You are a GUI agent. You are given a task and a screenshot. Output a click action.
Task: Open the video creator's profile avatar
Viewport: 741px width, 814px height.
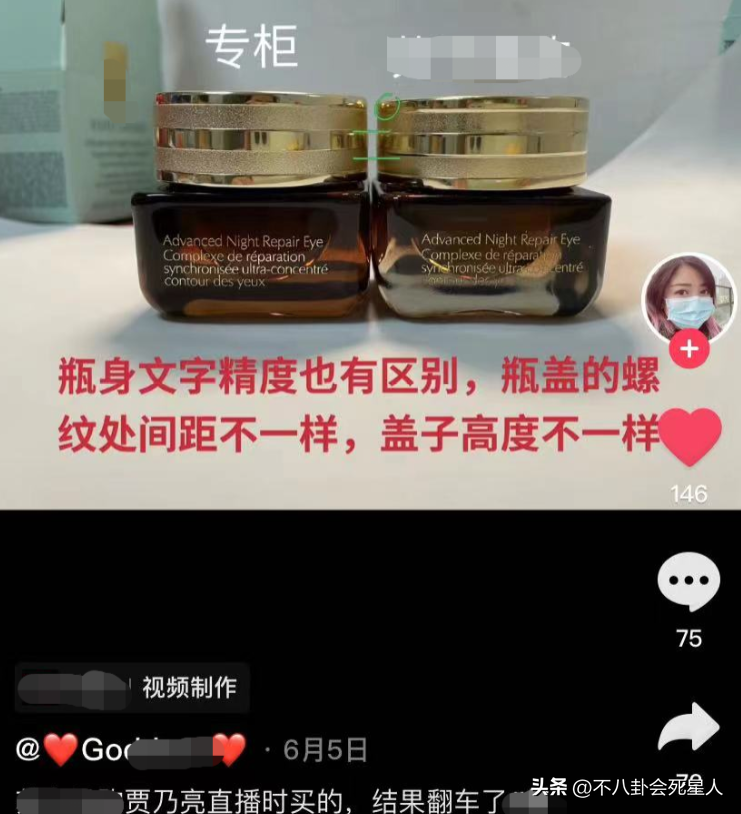pyautogui.click(x=688, y=298)
